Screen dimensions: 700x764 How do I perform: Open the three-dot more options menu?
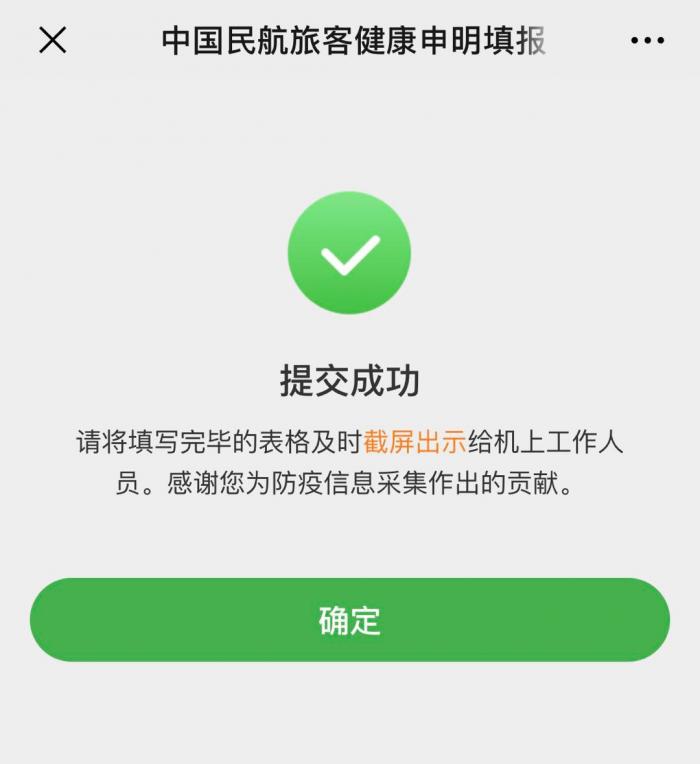point(647,41)
